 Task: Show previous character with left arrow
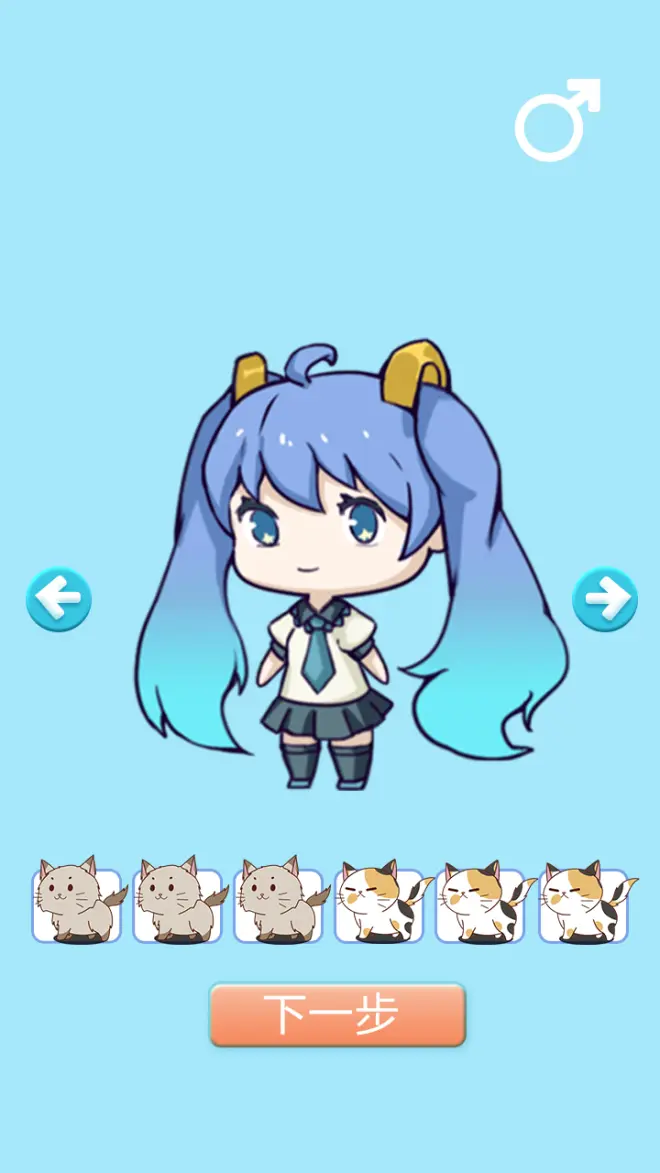59,600
